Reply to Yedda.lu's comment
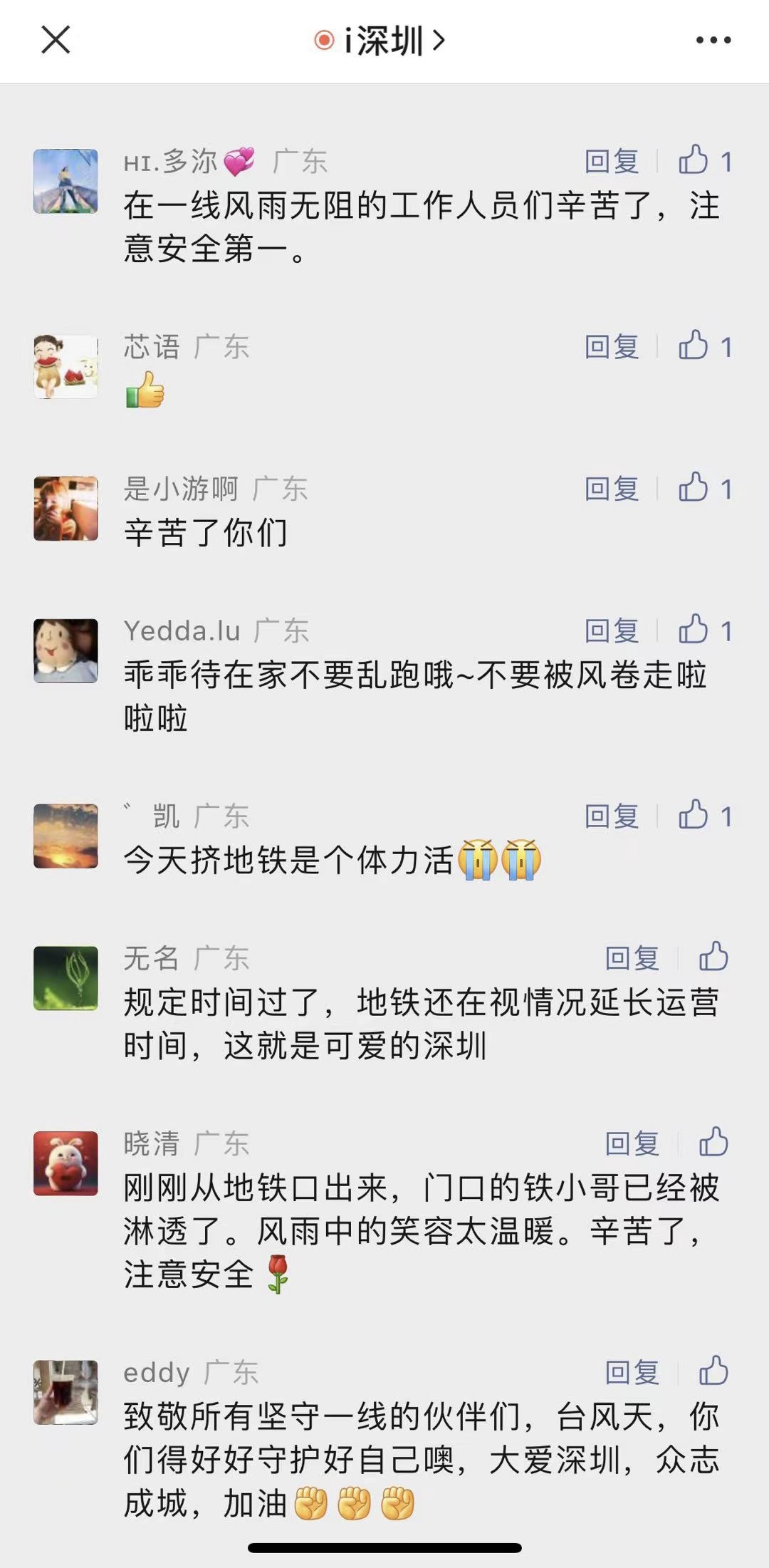Image resolution: width=769 pixels, height=1568 pixels. 612,630
